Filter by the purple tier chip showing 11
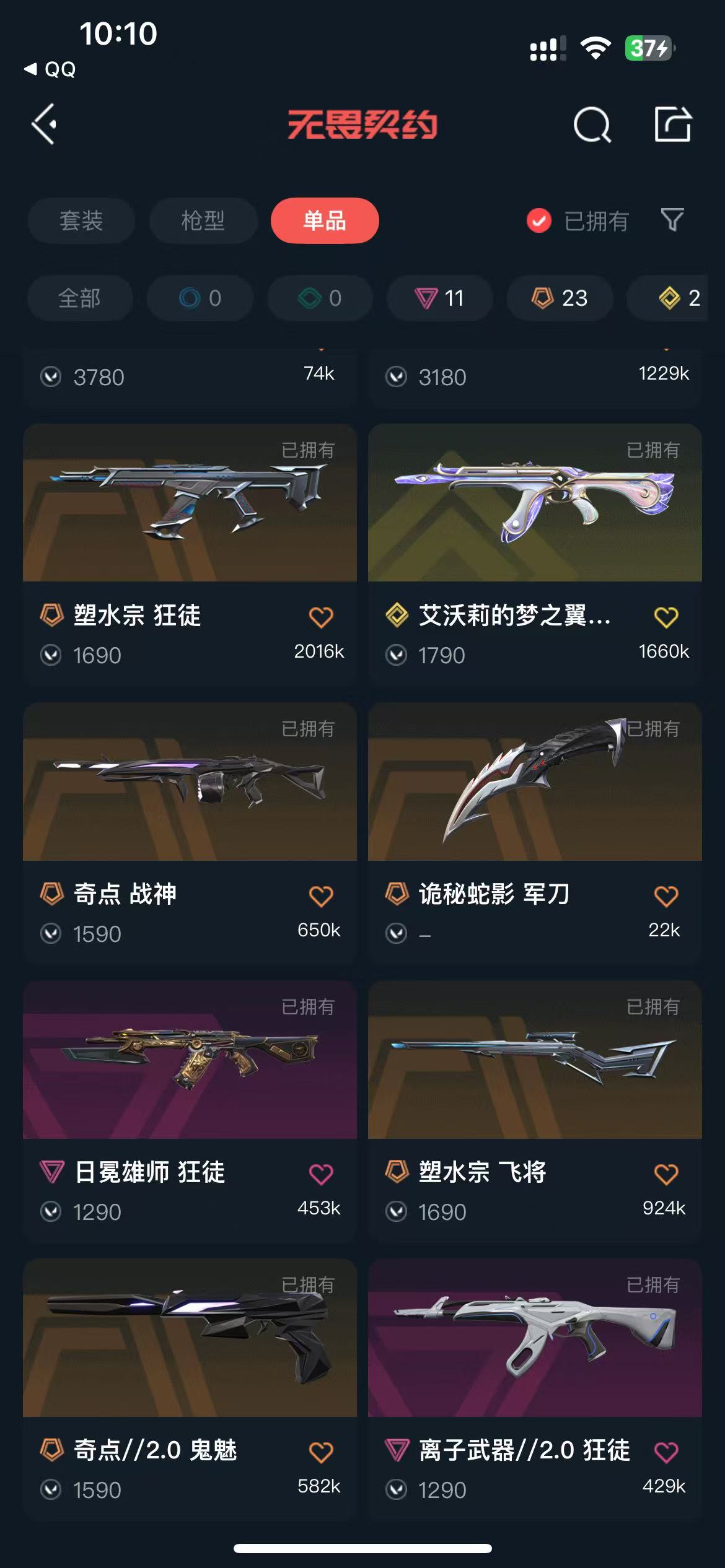This screenshot has height=1568, width=725. [440, 298]
